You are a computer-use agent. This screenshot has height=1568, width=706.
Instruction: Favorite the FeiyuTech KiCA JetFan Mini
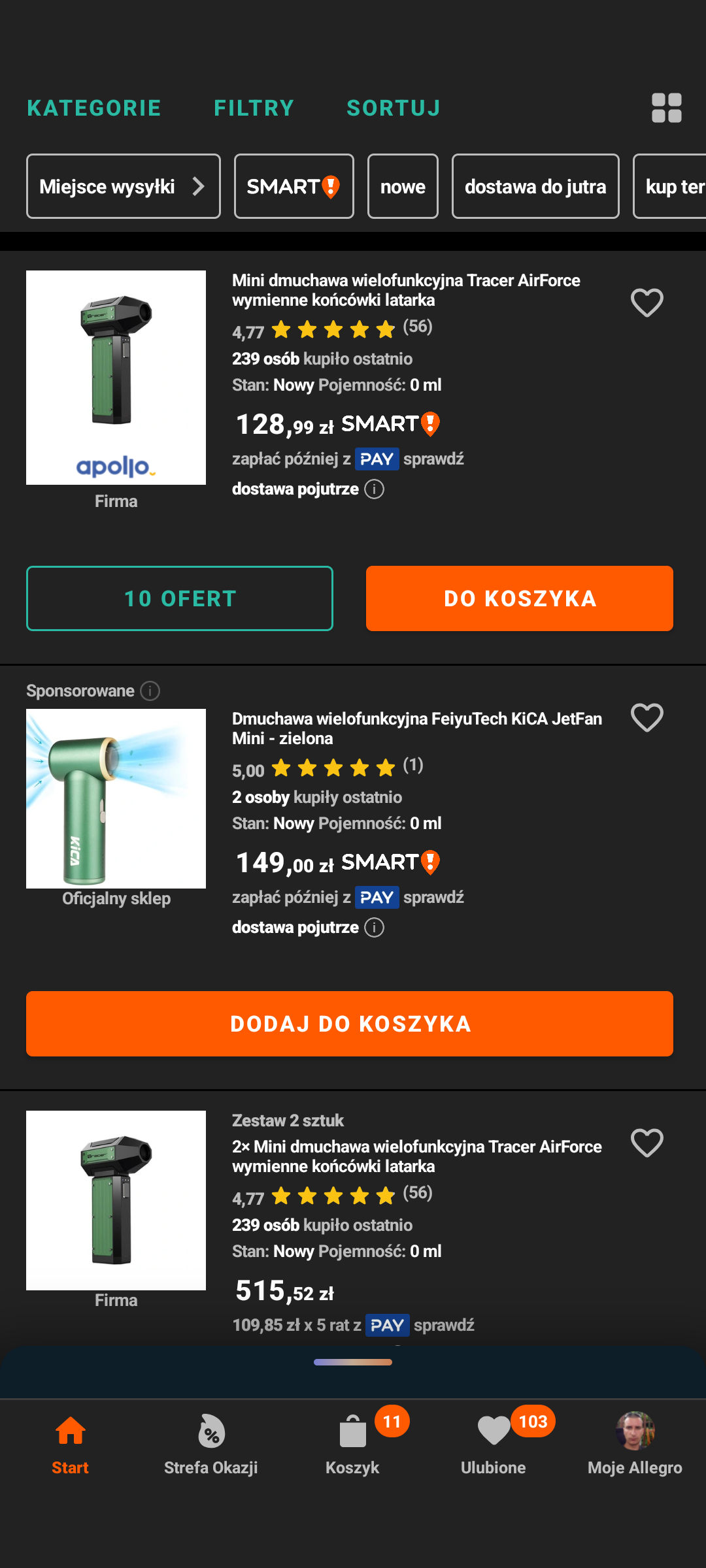tap(647, 718)
